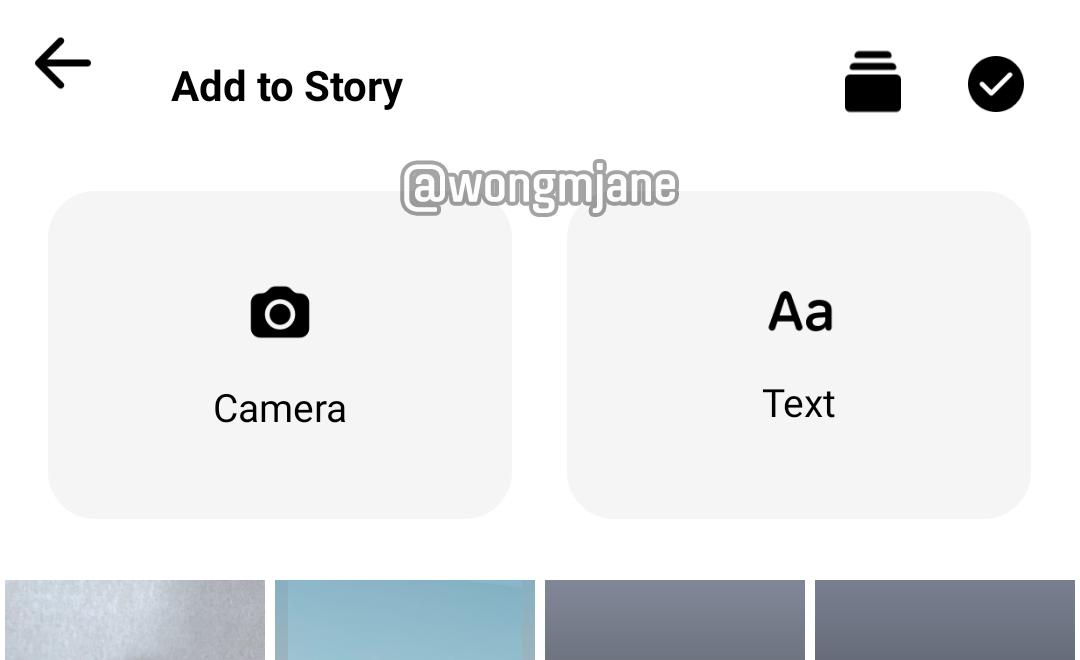
Task: Select the light gray gallery photo
Action: click(x=135, y=620)
